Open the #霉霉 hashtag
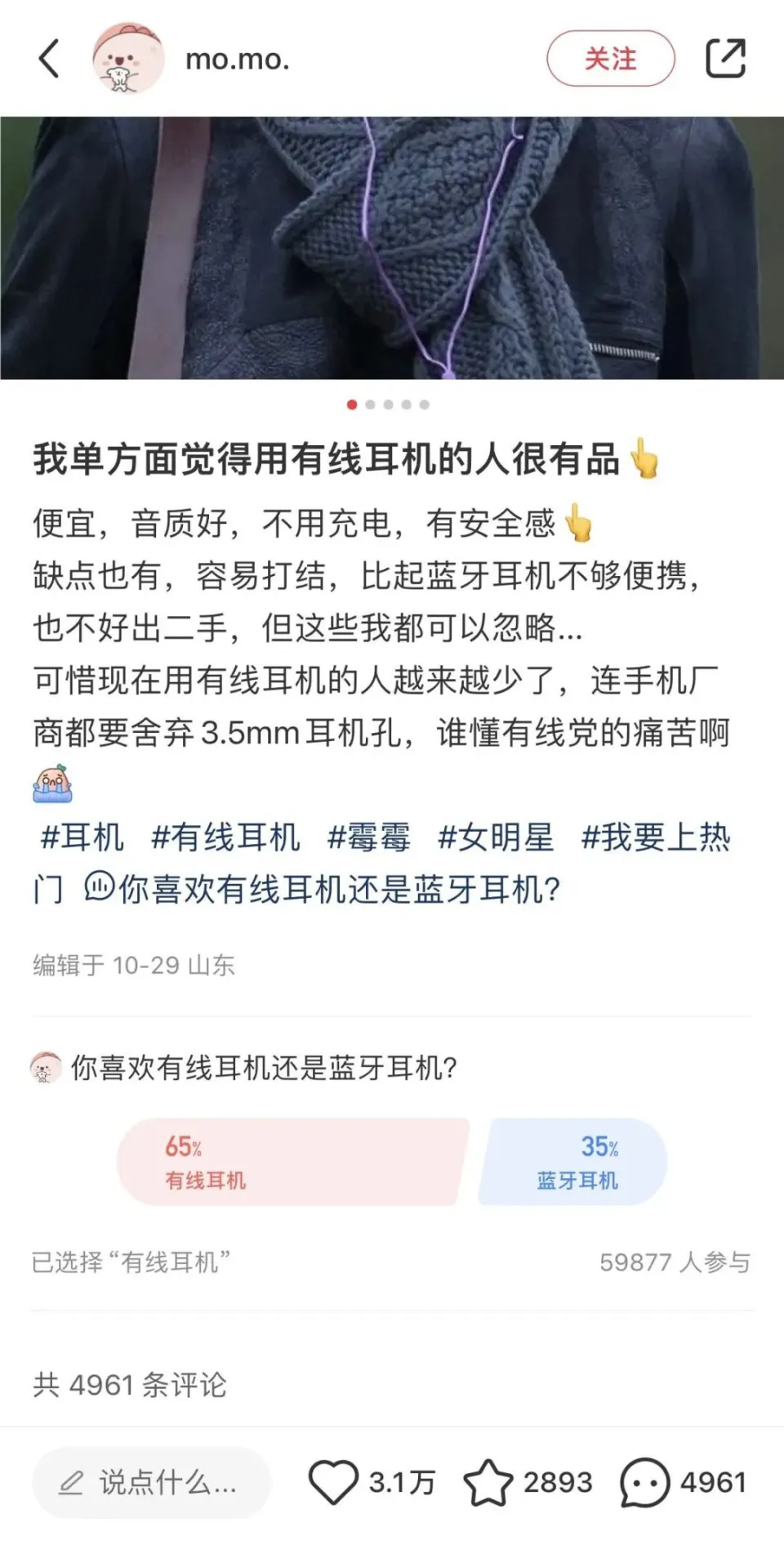Screen dimensions: 784x1545 (x=369, y=838)
